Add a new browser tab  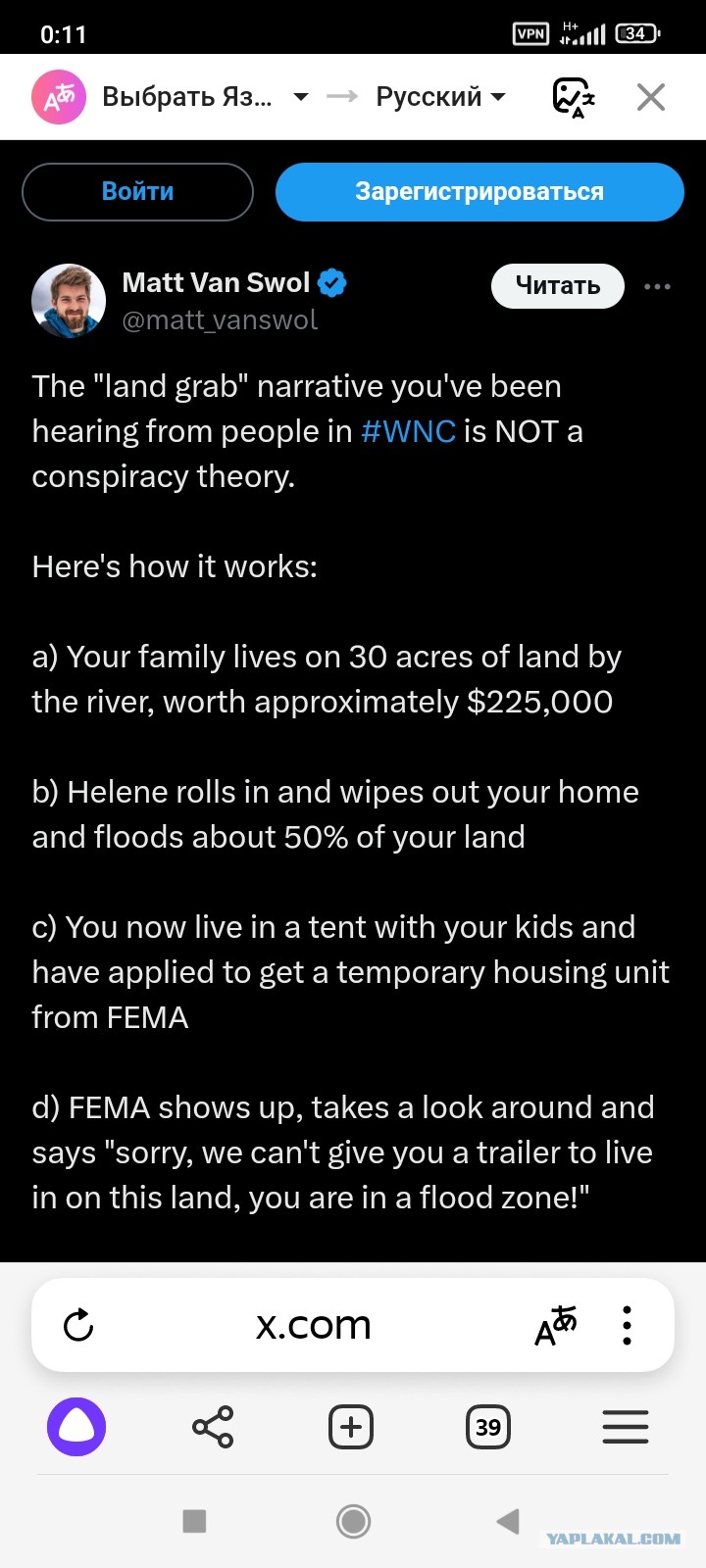click(x=351, y=1427)
